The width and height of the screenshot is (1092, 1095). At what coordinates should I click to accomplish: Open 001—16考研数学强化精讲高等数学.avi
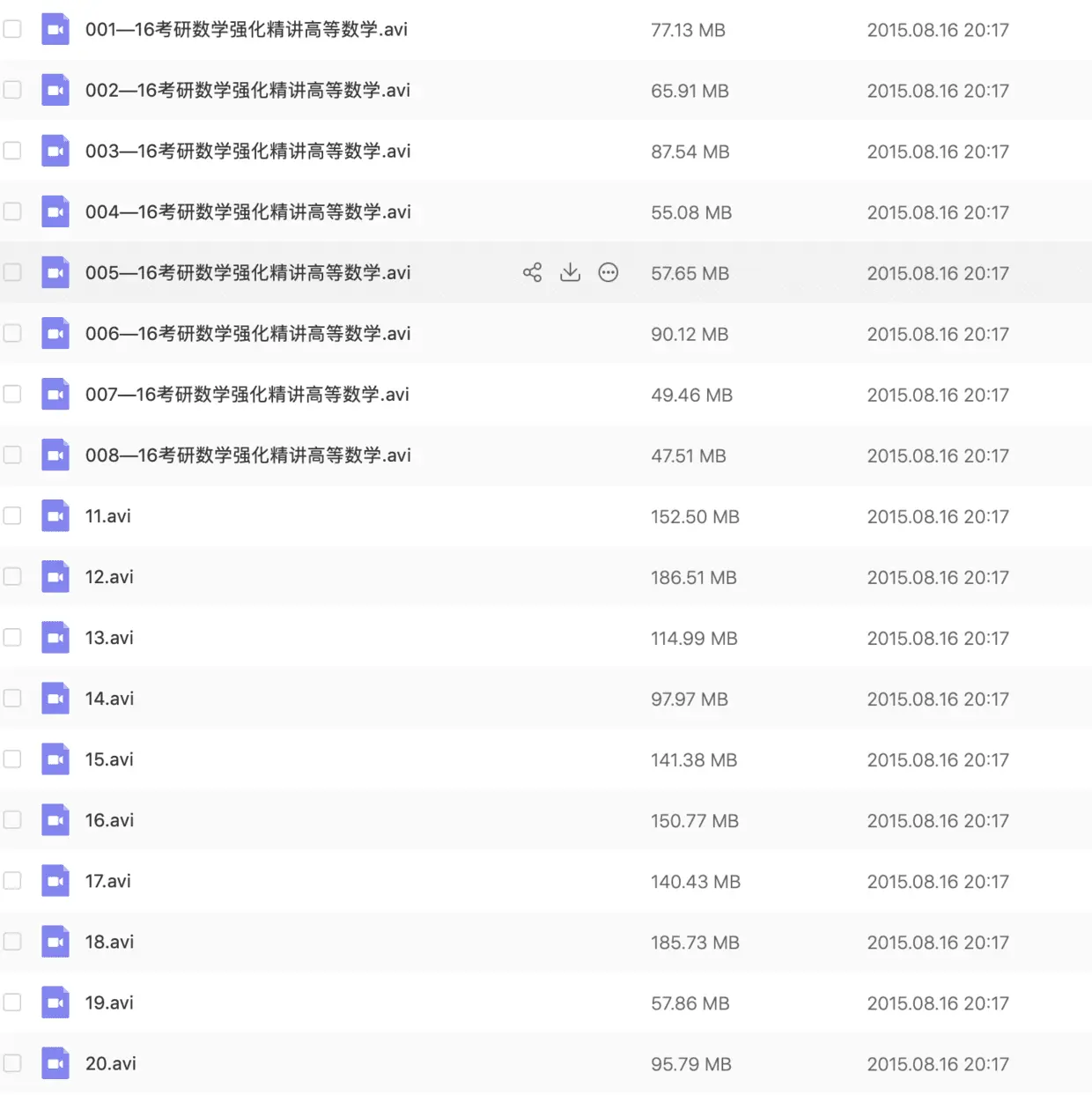pyautogui.click(x=246, y=30)
